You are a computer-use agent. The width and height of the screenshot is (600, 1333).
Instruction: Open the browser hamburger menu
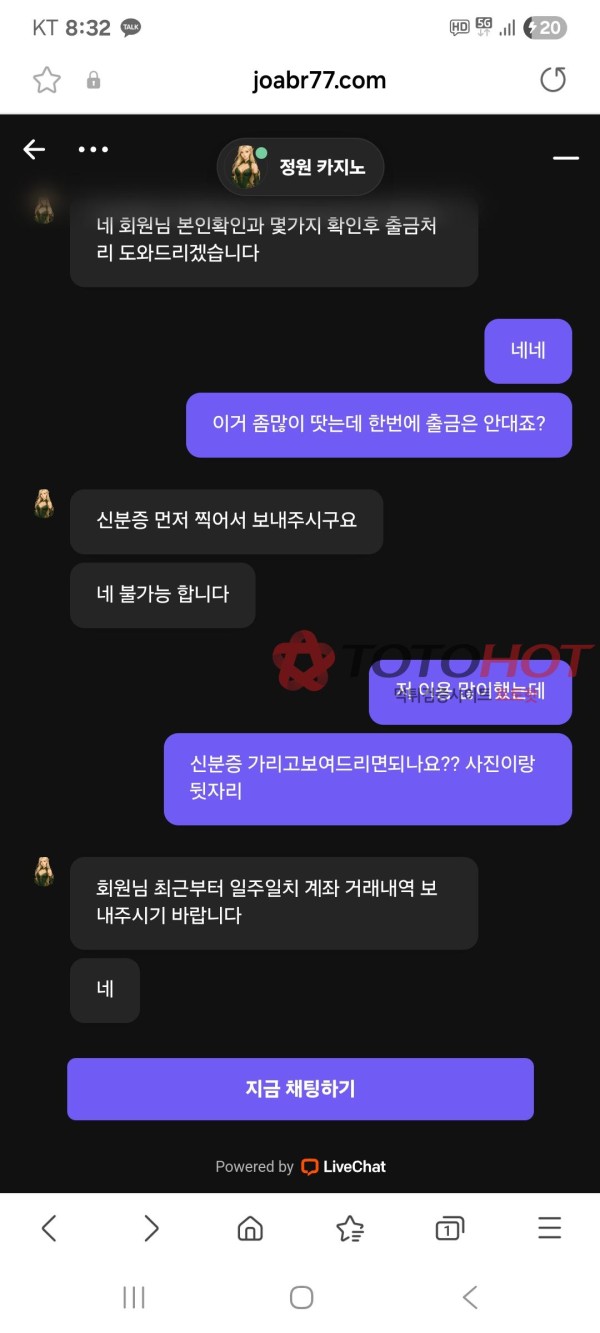point(550,1228)
